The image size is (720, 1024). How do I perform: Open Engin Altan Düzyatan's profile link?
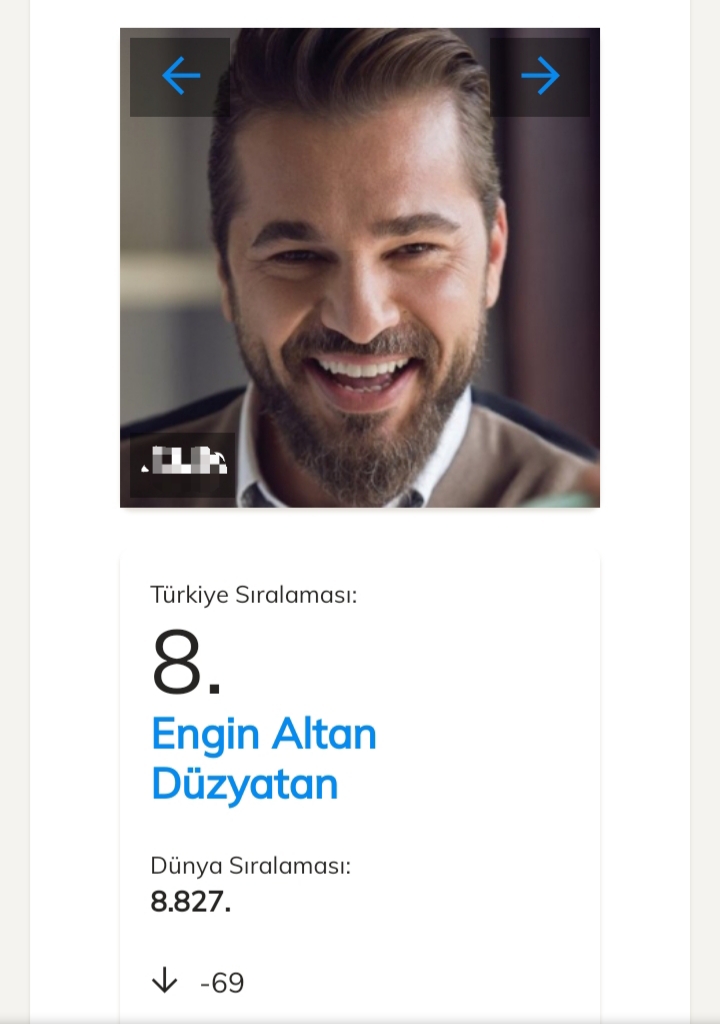point(264,759)
